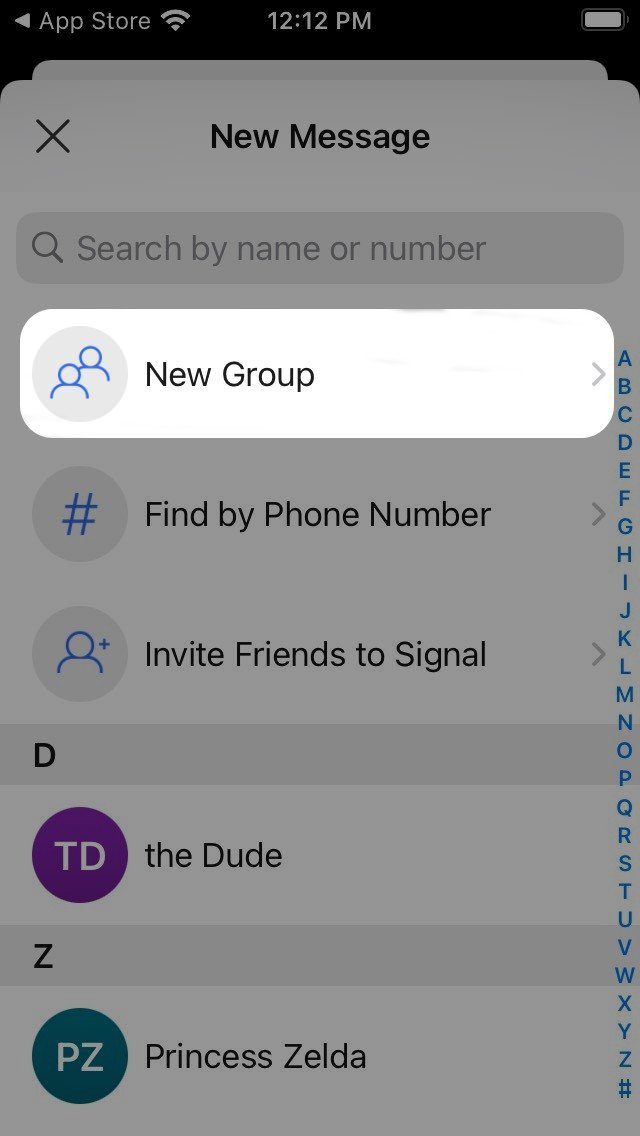Jump to letter Z in the index
This screenshot has height=1136, width=640.
point(625,1059)
